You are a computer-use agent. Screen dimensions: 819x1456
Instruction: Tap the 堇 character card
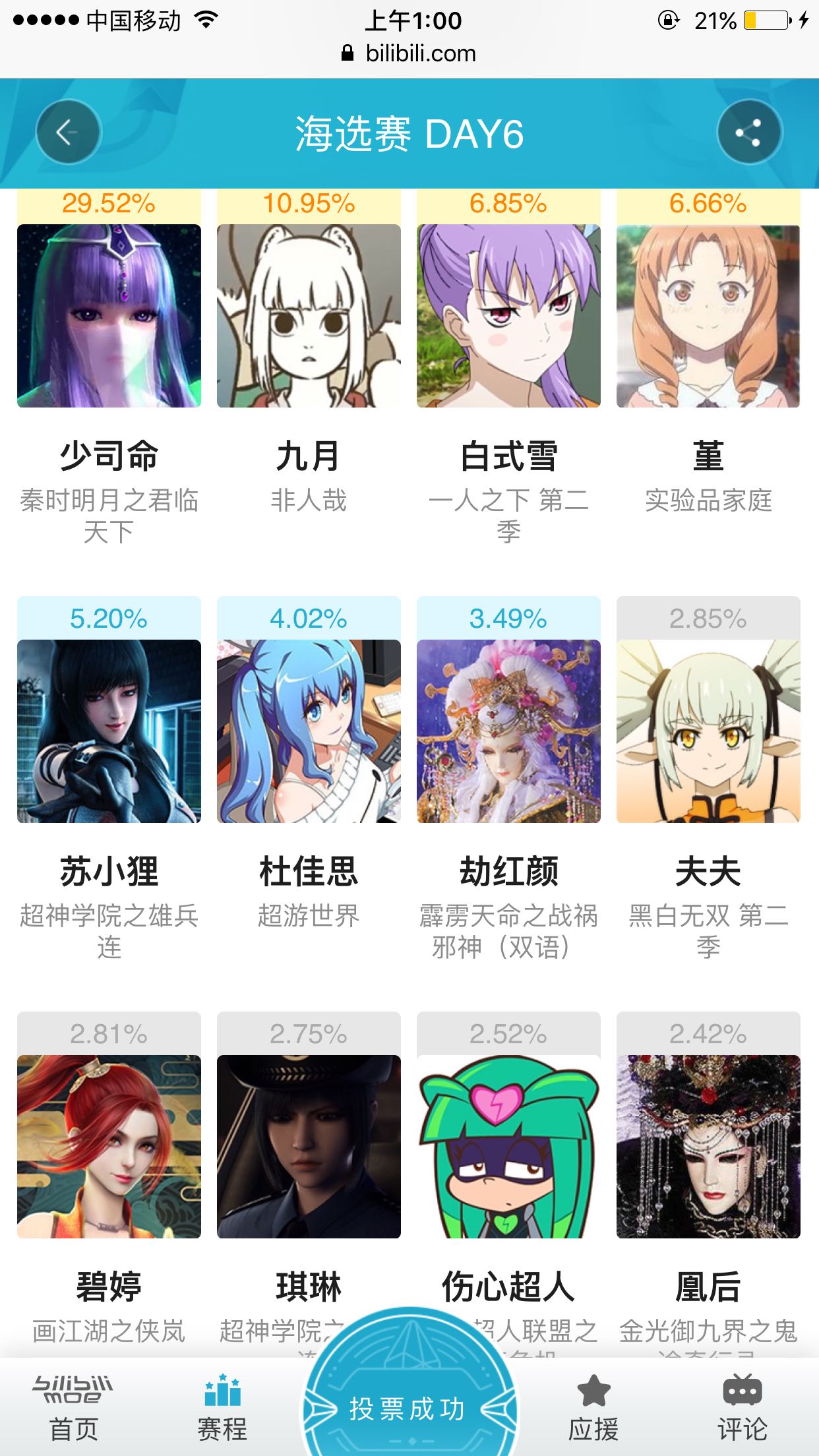708,316
